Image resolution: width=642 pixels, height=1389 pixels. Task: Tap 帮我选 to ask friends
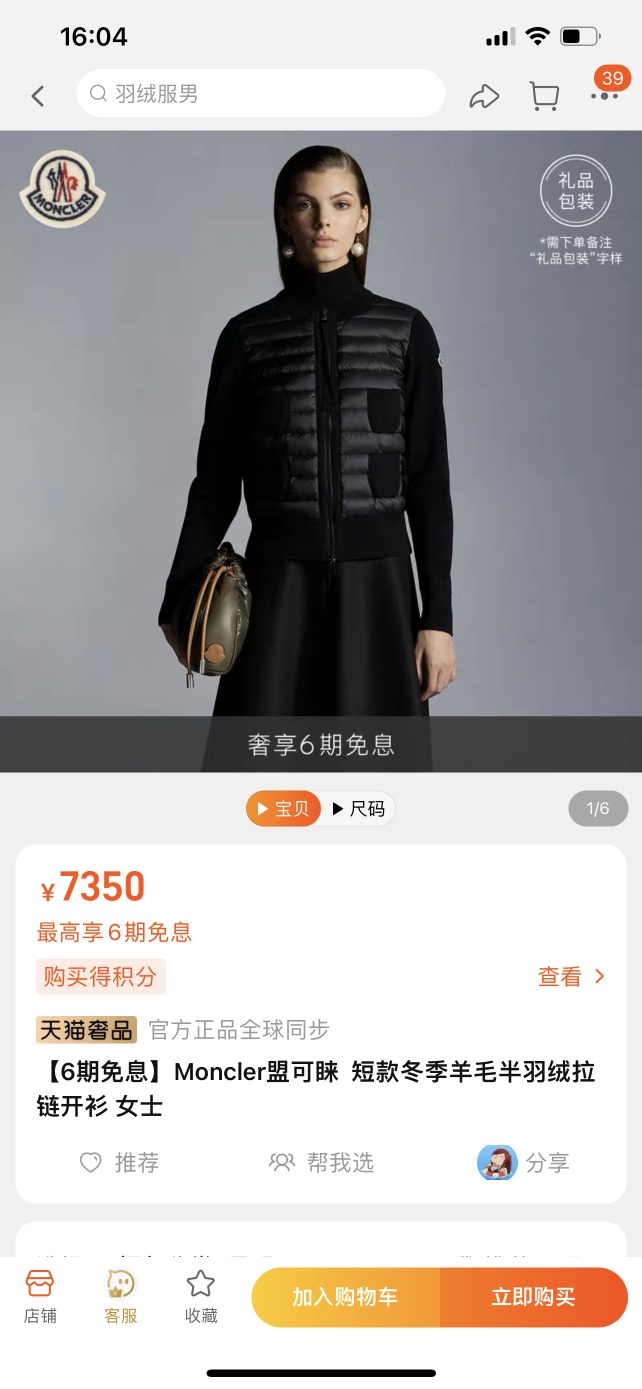[322, 1162]
